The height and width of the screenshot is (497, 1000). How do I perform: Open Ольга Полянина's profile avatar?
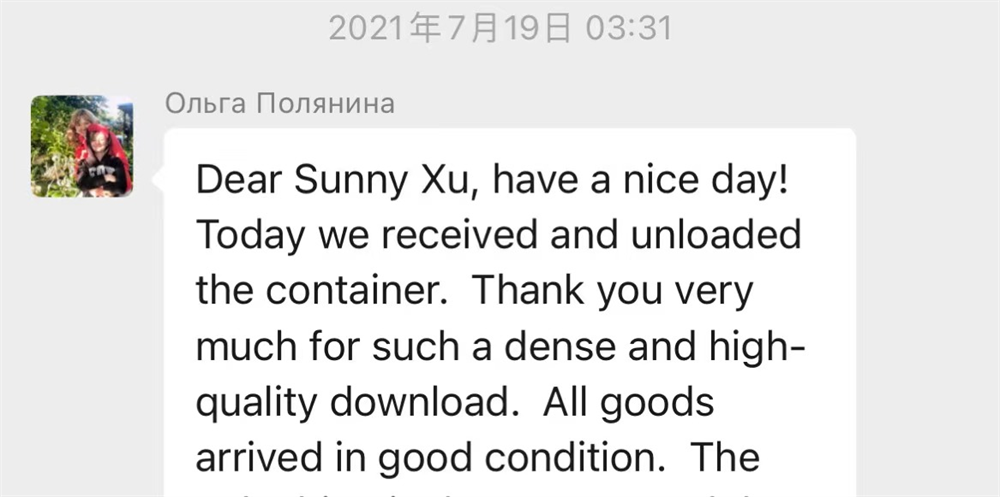tap(82, 146)
